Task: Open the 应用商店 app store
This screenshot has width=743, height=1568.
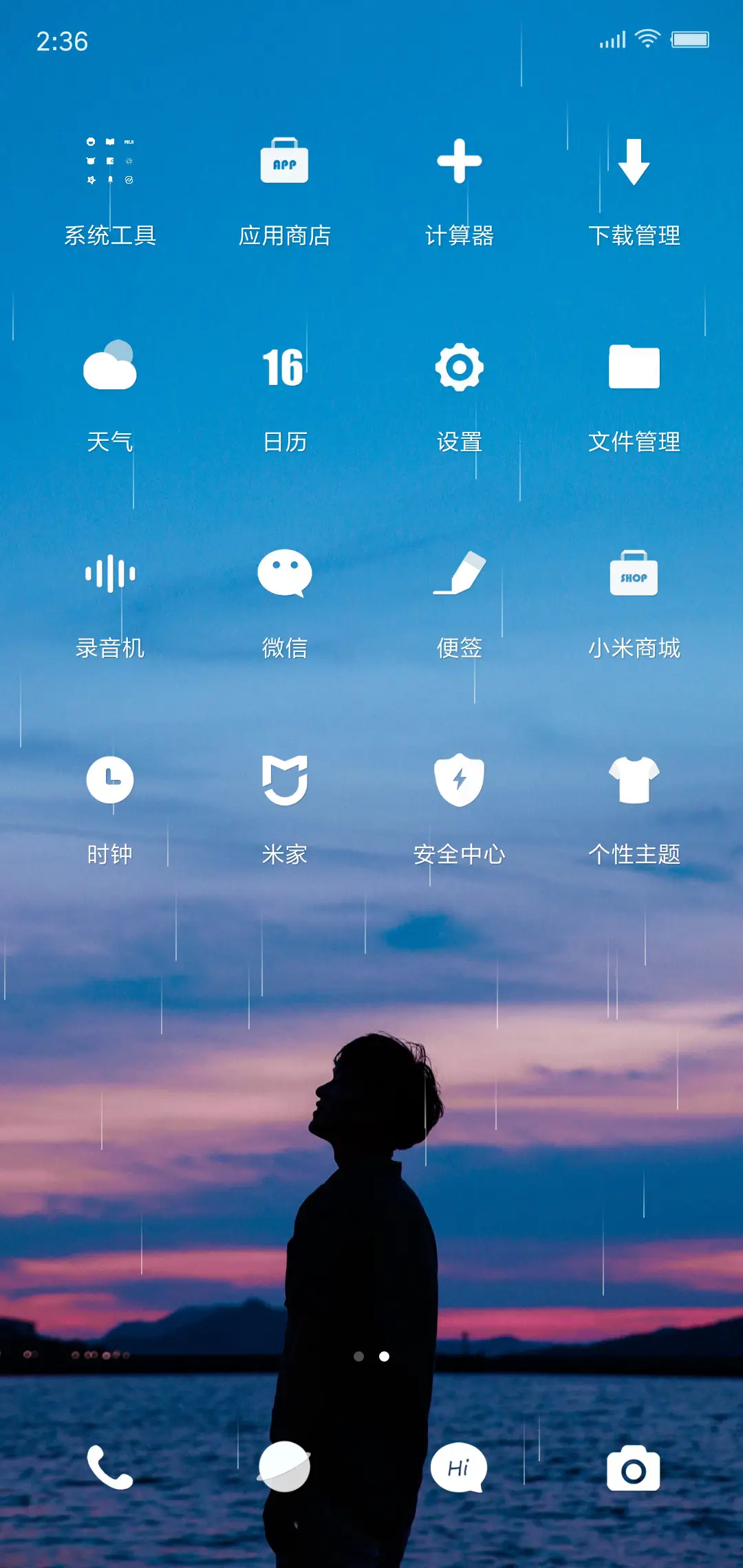Action: pos(284,162)
